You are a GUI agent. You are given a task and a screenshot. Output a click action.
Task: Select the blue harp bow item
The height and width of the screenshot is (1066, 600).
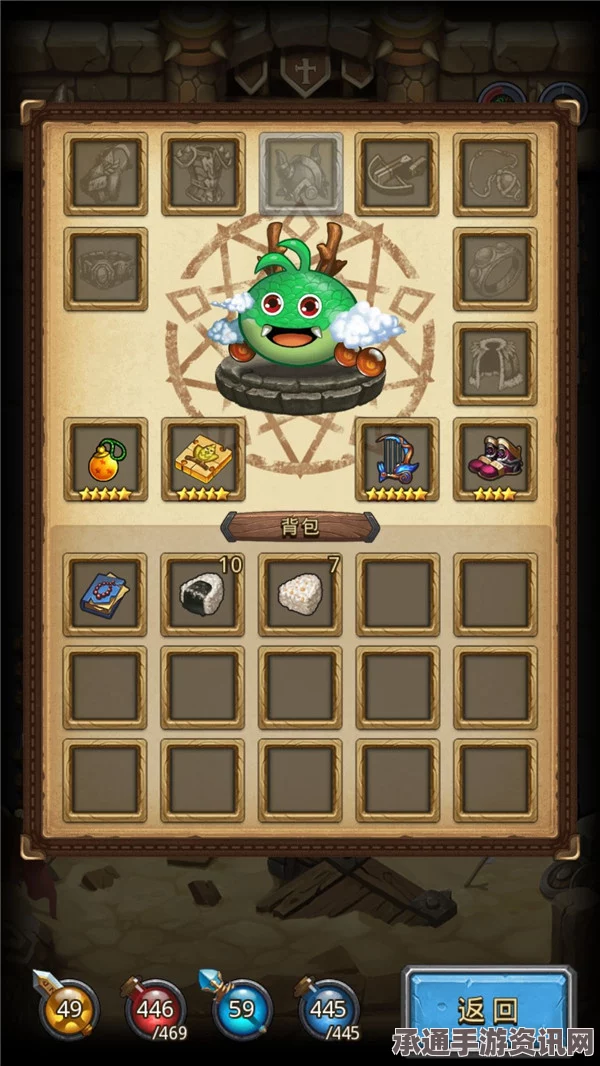pos(397,458)
